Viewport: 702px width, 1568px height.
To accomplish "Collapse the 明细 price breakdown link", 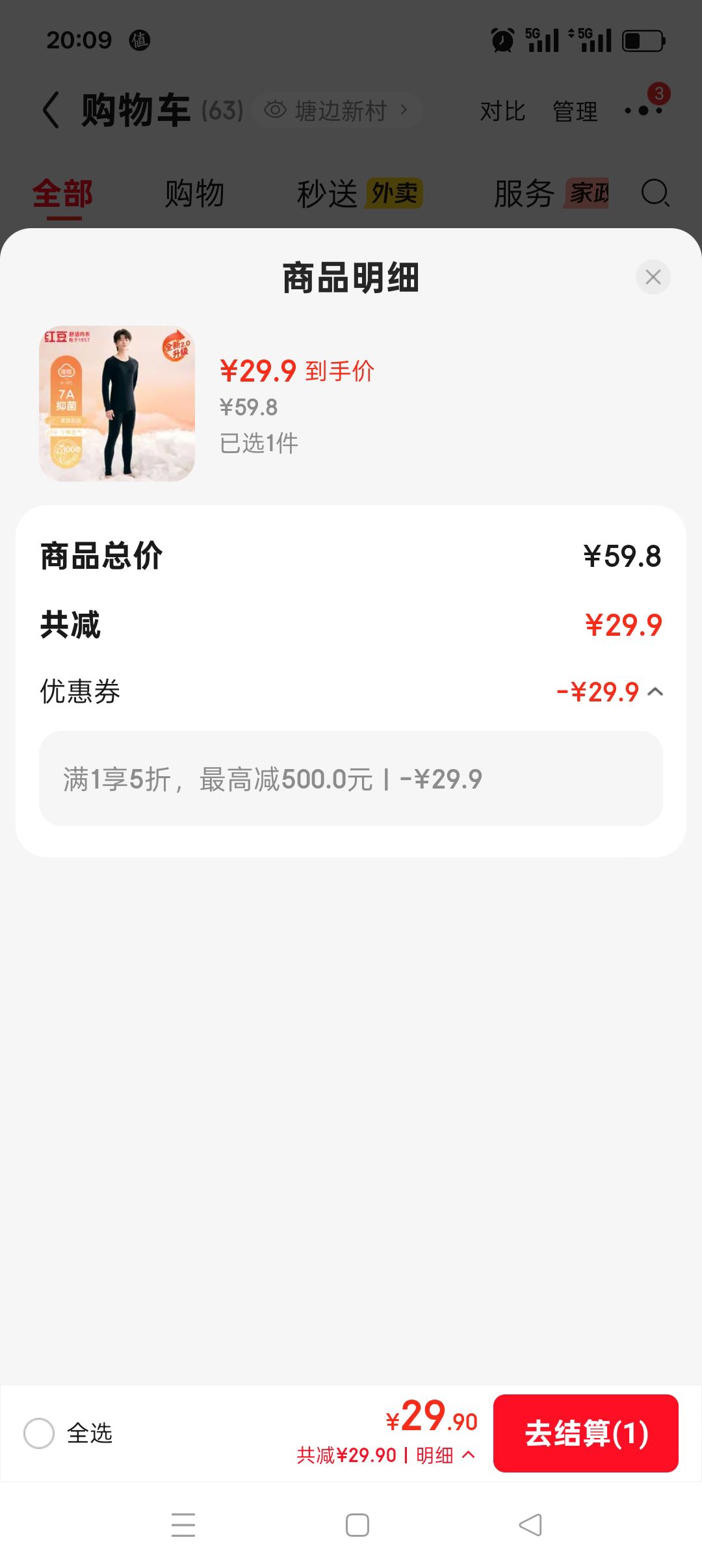I will pos(446,1455).
